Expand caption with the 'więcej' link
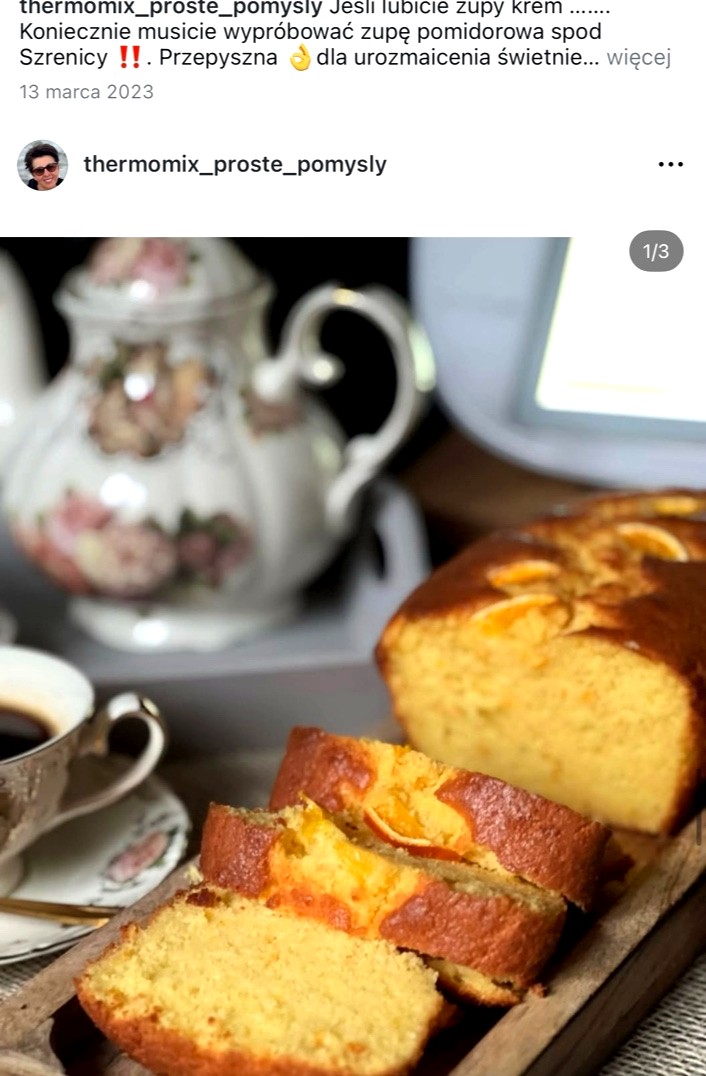The image size is (706, 1076). [637, 58]
